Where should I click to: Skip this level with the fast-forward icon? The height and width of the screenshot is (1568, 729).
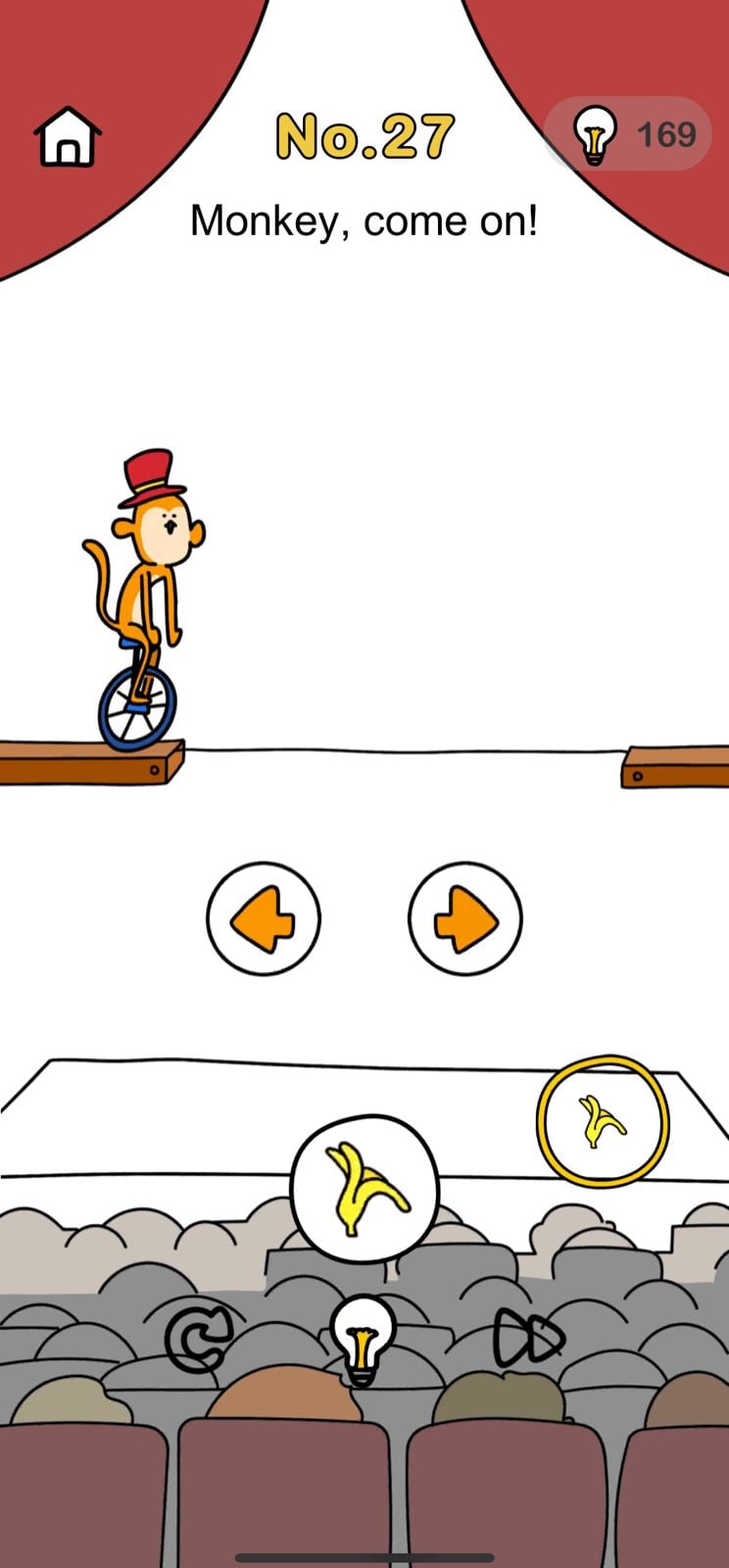pyautogui.click(x=529, y=1339)
